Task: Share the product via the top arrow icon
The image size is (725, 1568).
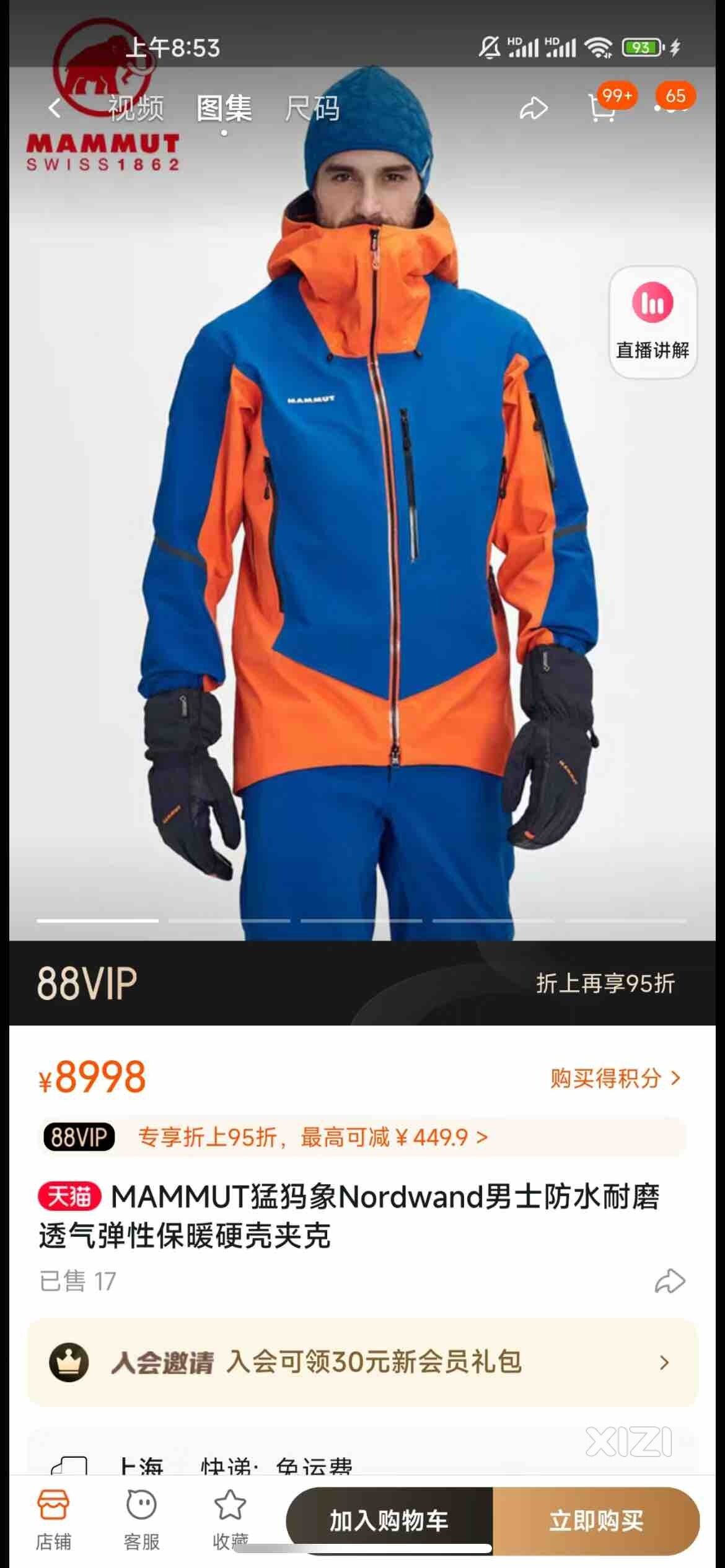Action: pos(534,108)
